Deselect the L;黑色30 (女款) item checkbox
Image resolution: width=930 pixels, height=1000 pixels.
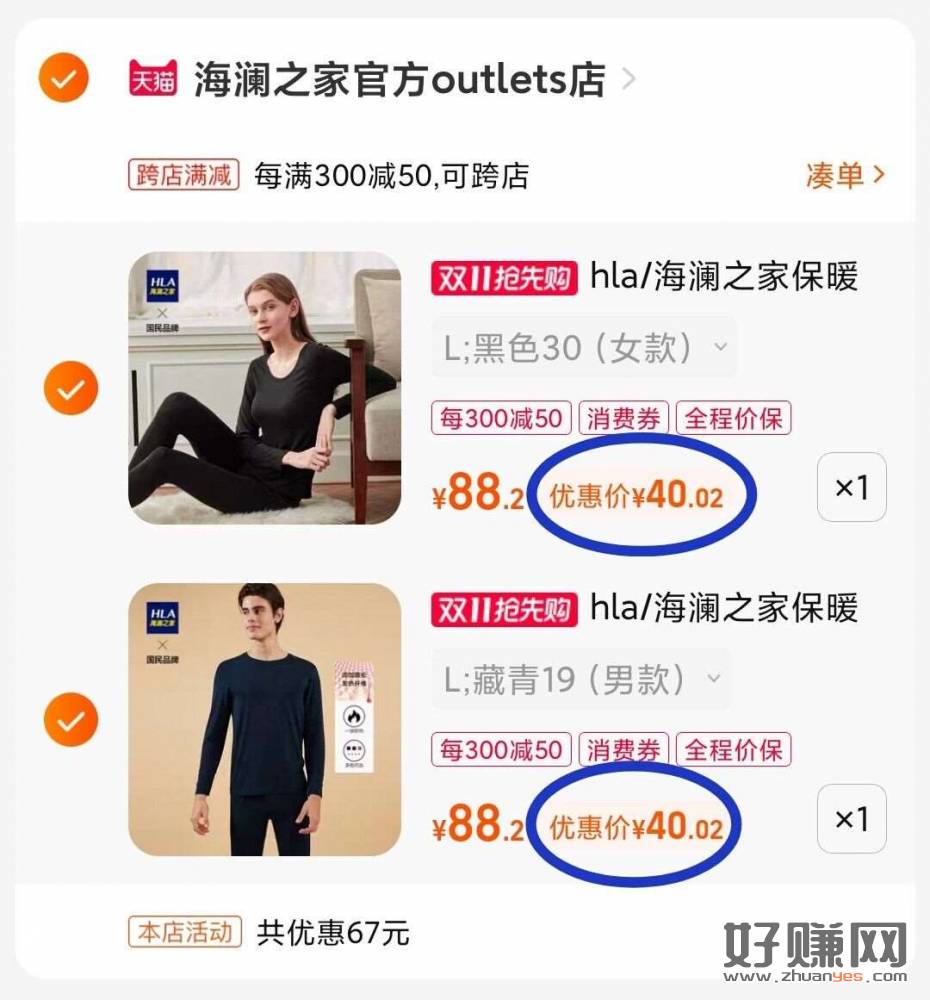(71, 388)
